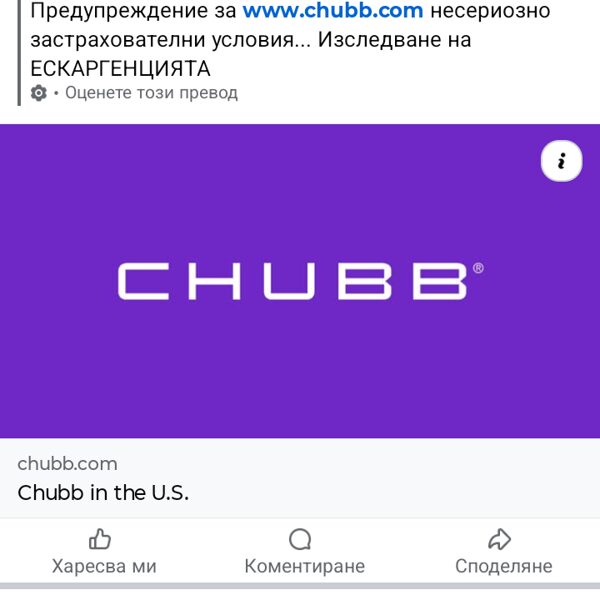Like the post with Харесва ми
Viewport: 600px width, 600px height.
tap(103, 552)
